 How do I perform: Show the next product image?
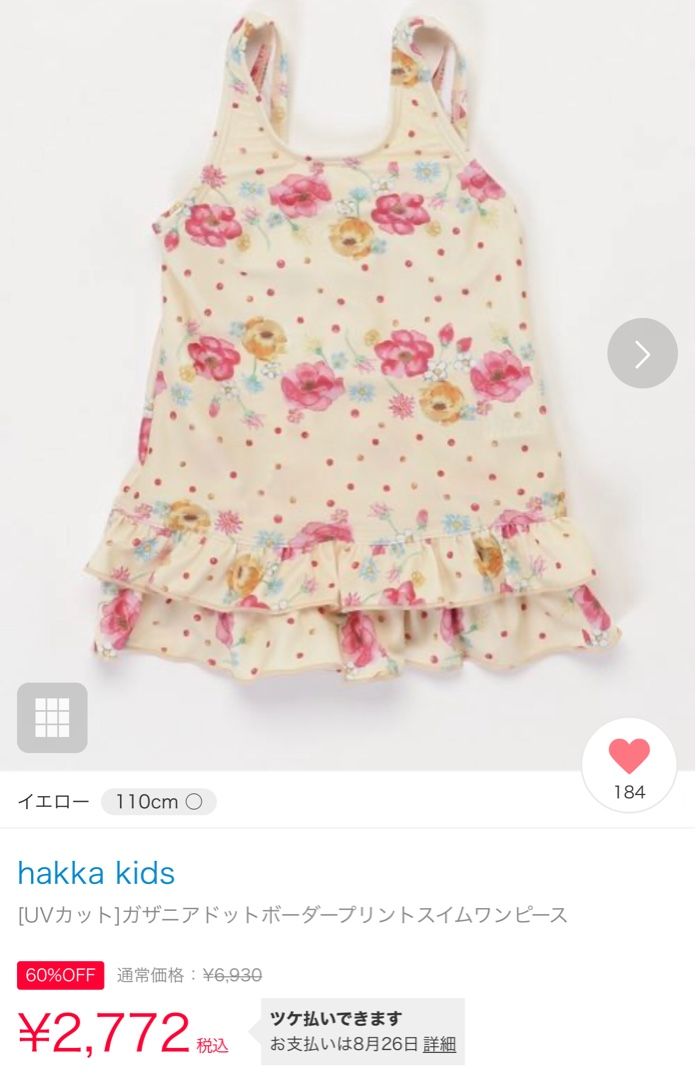pos(642,353)
